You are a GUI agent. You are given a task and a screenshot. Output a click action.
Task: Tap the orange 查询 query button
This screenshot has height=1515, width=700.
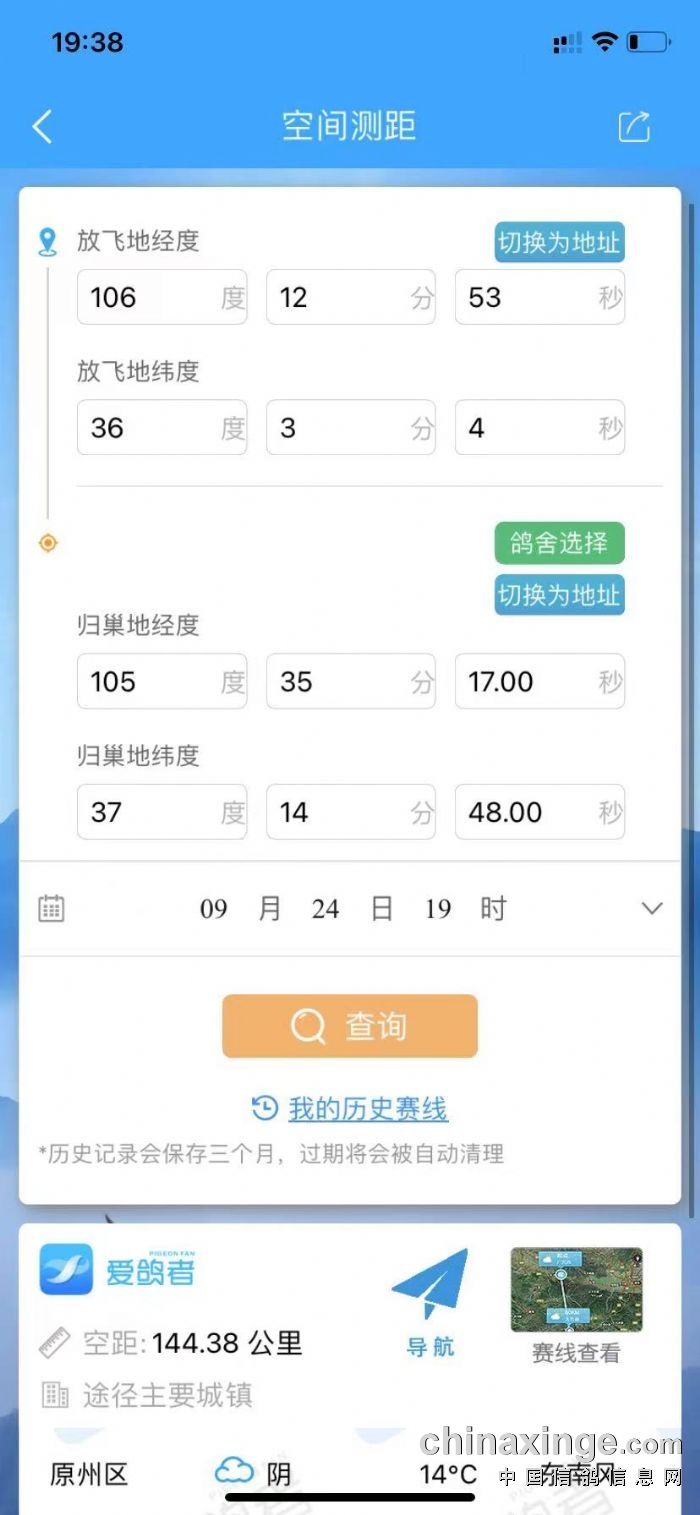(350, 1026)
